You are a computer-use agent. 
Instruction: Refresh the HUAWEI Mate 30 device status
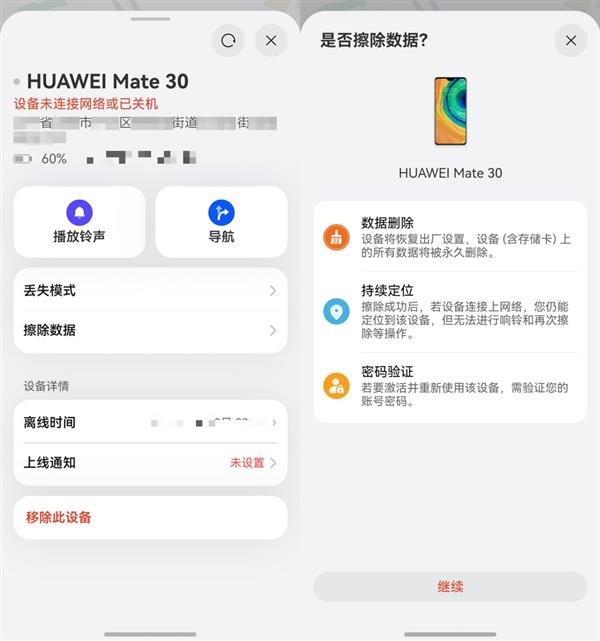229,40
